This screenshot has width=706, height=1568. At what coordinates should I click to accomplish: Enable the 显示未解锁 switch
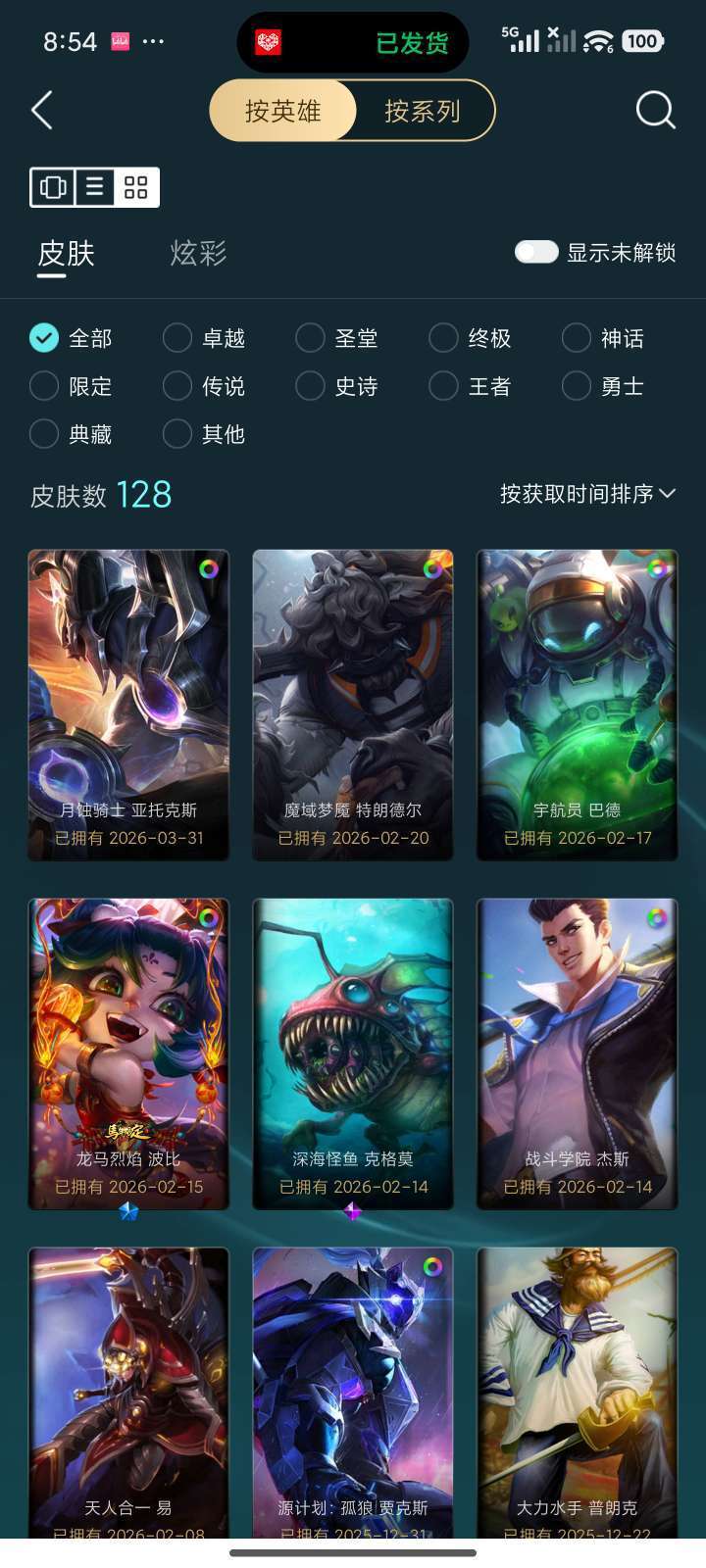coord(535,252)
